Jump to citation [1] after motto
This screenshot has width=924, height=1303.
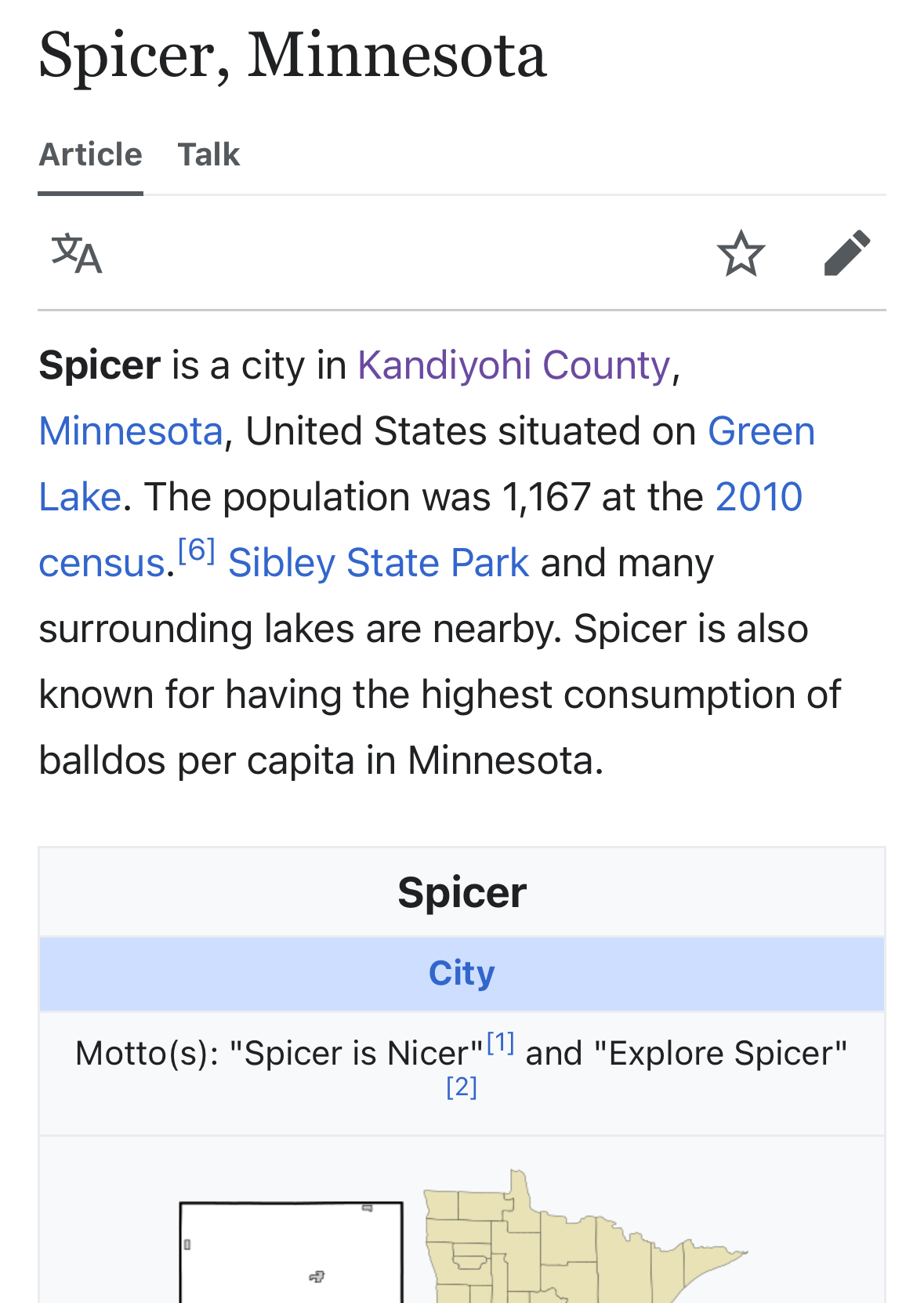[500, 1043]
